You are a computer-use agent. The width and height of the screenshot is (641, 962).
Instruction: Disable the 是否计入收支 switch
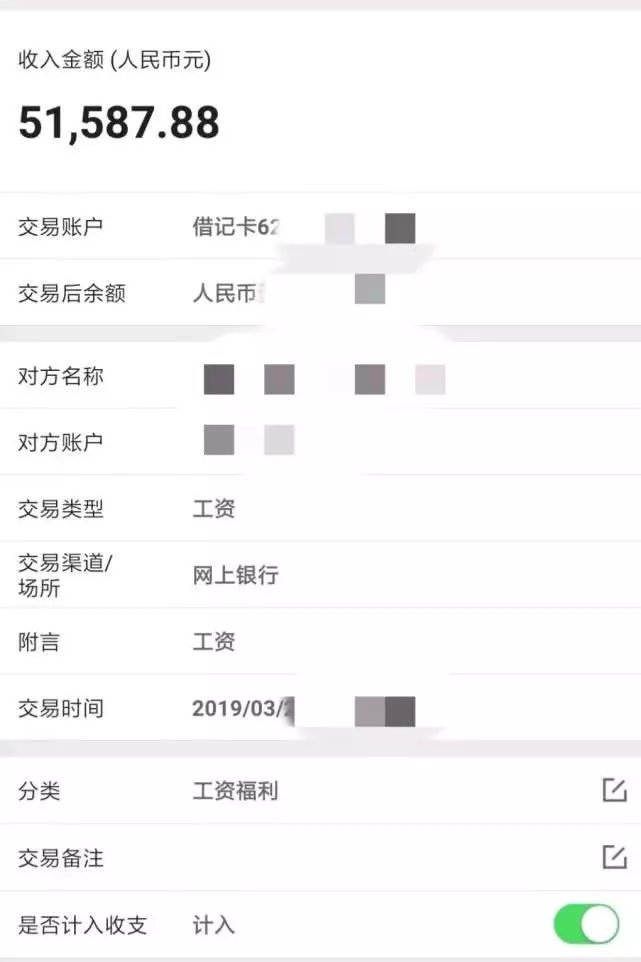[x=586, y=924]
